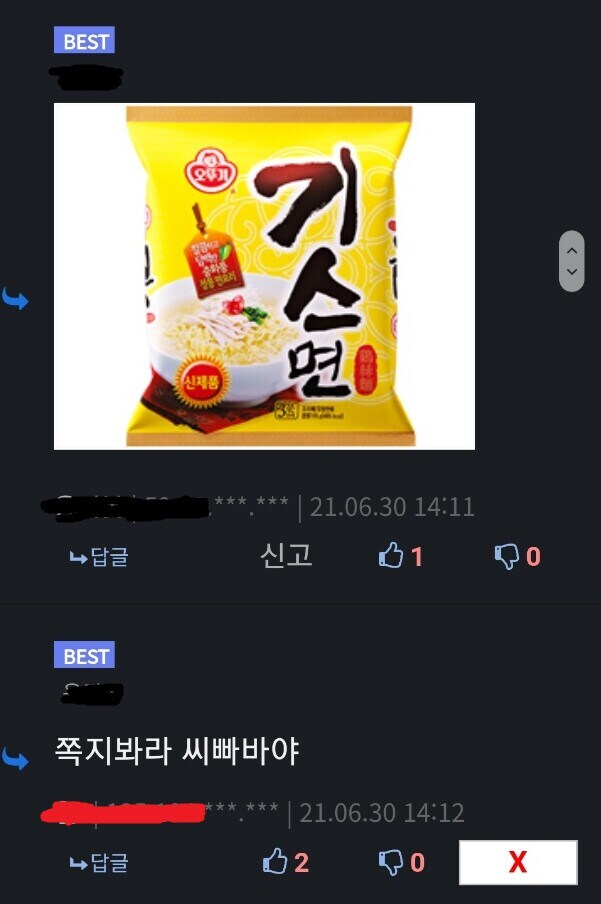Tap the down chevron on the floating scroll widget
This screenshot has width=601, height=904.
click(x=571, y=273)
